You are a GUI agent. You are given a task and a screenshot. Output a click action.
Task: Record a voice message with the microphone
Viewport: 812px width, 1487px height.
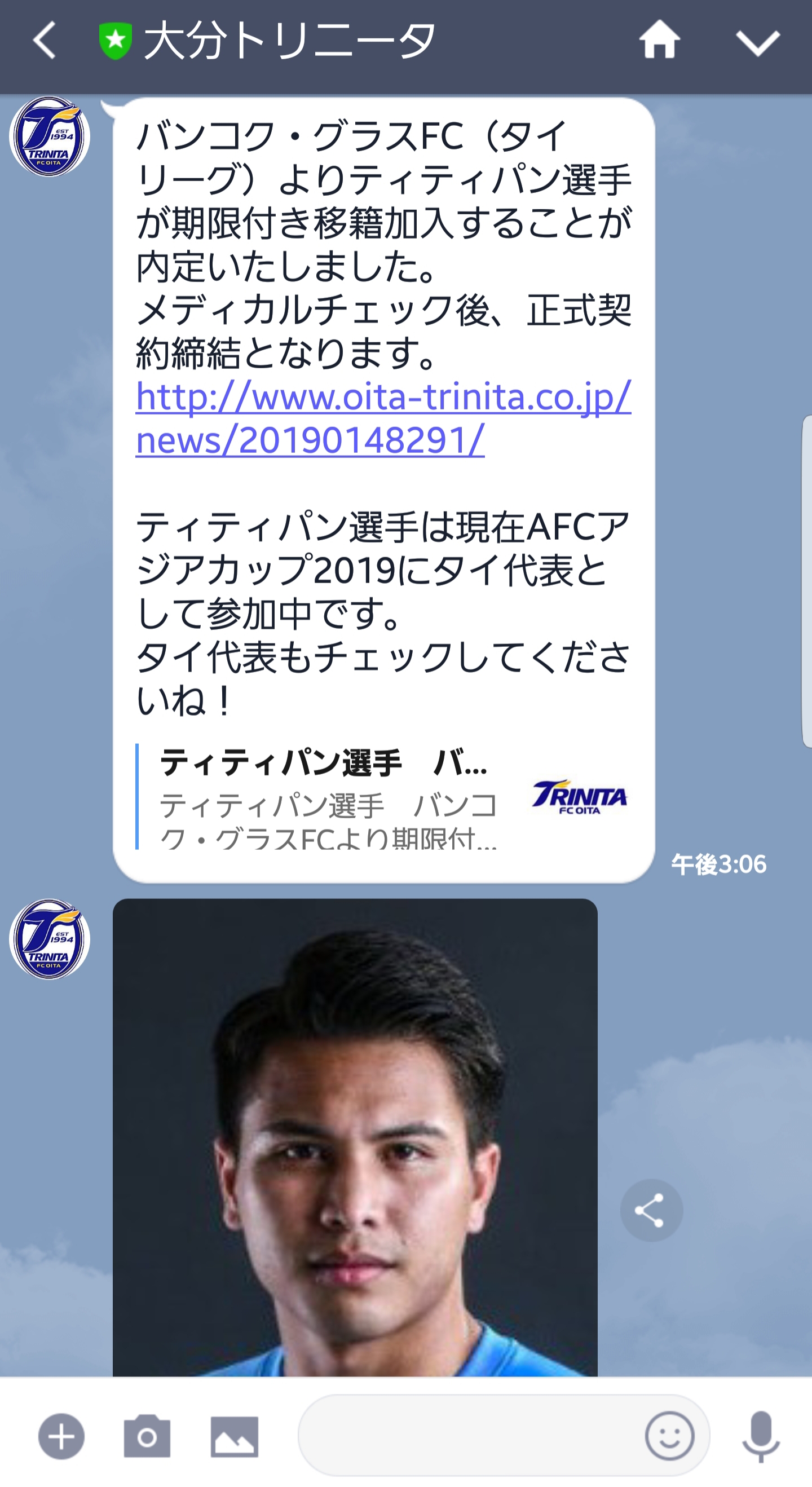click(x=761, y=1436)
